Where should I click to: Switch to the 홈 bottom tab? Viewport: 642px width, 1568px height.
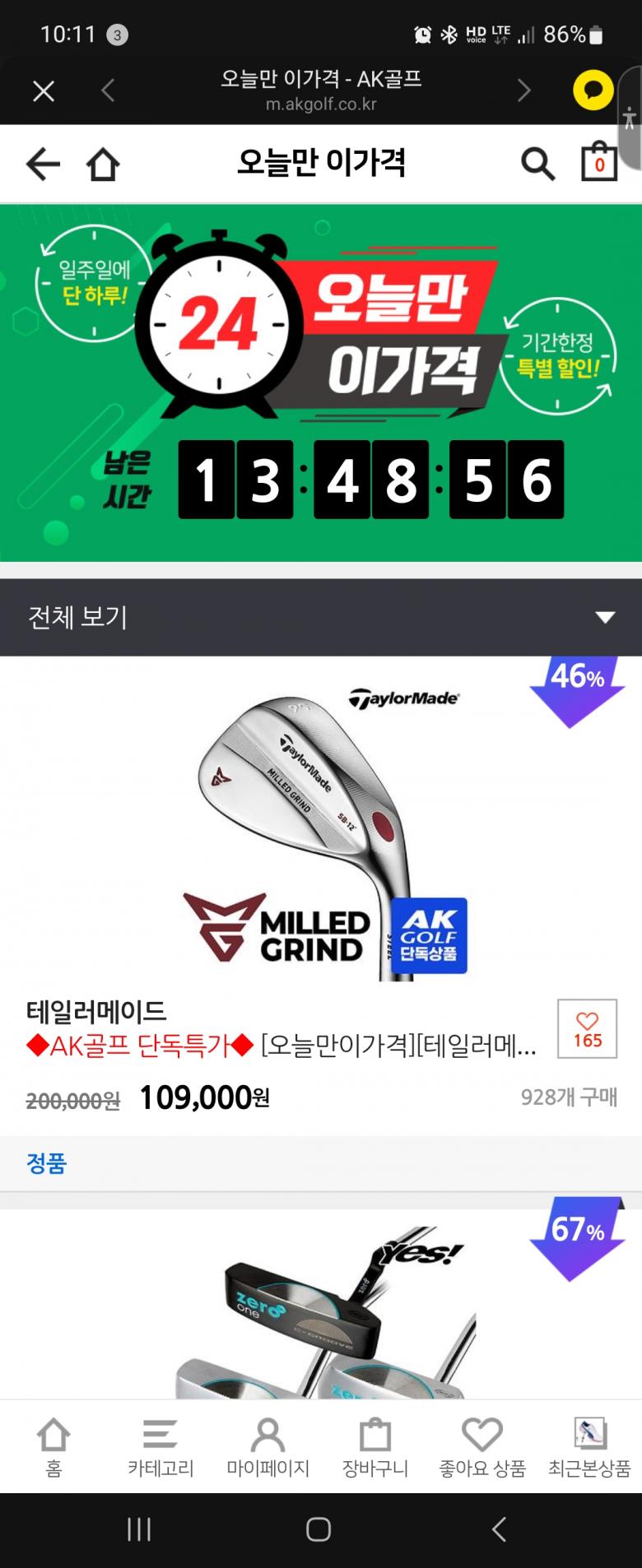coord(53,1447)
